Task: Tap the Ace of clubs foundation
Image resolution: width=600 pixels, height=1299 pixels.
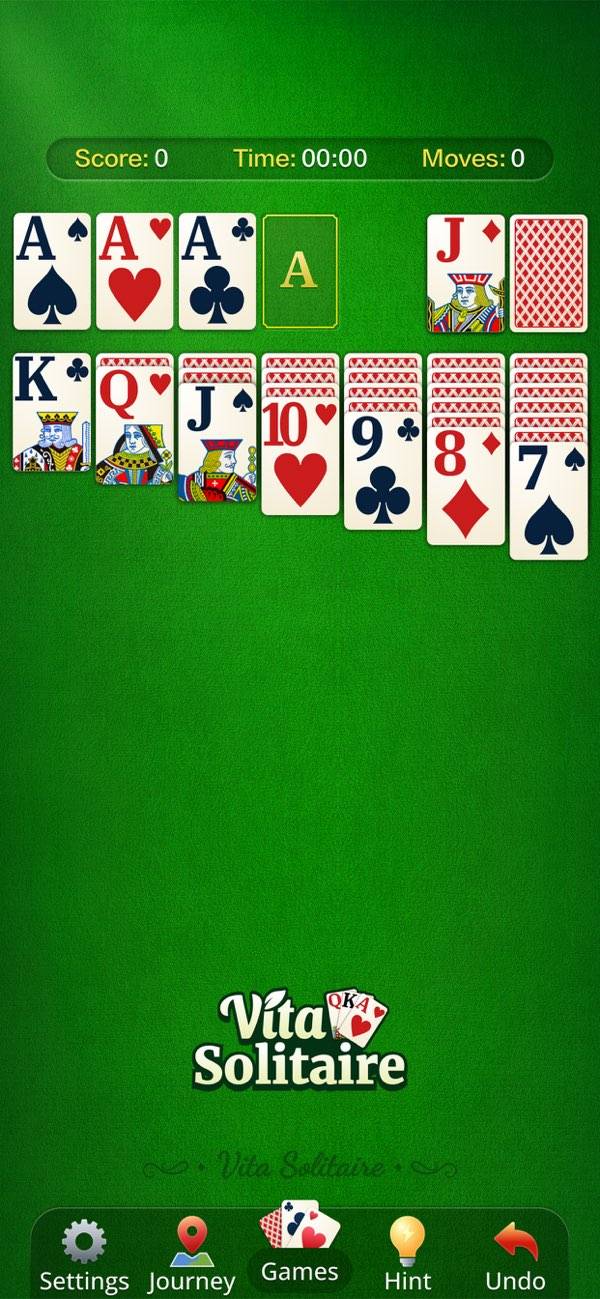Action: tap(217, 272)
